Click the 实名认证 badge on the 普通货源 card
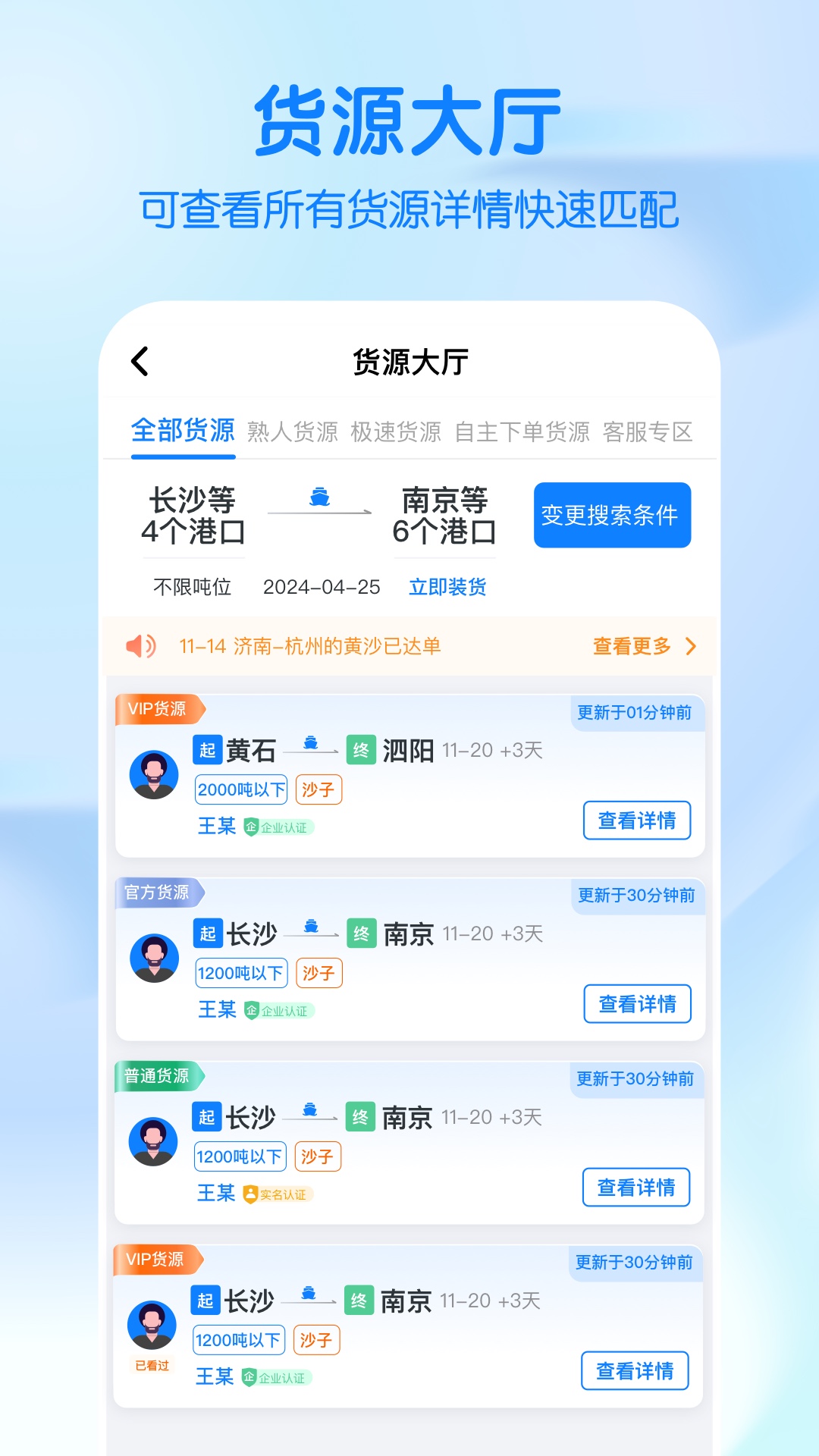The height and width of the screenshot is (1456, 819). [x=278, y=1194]
